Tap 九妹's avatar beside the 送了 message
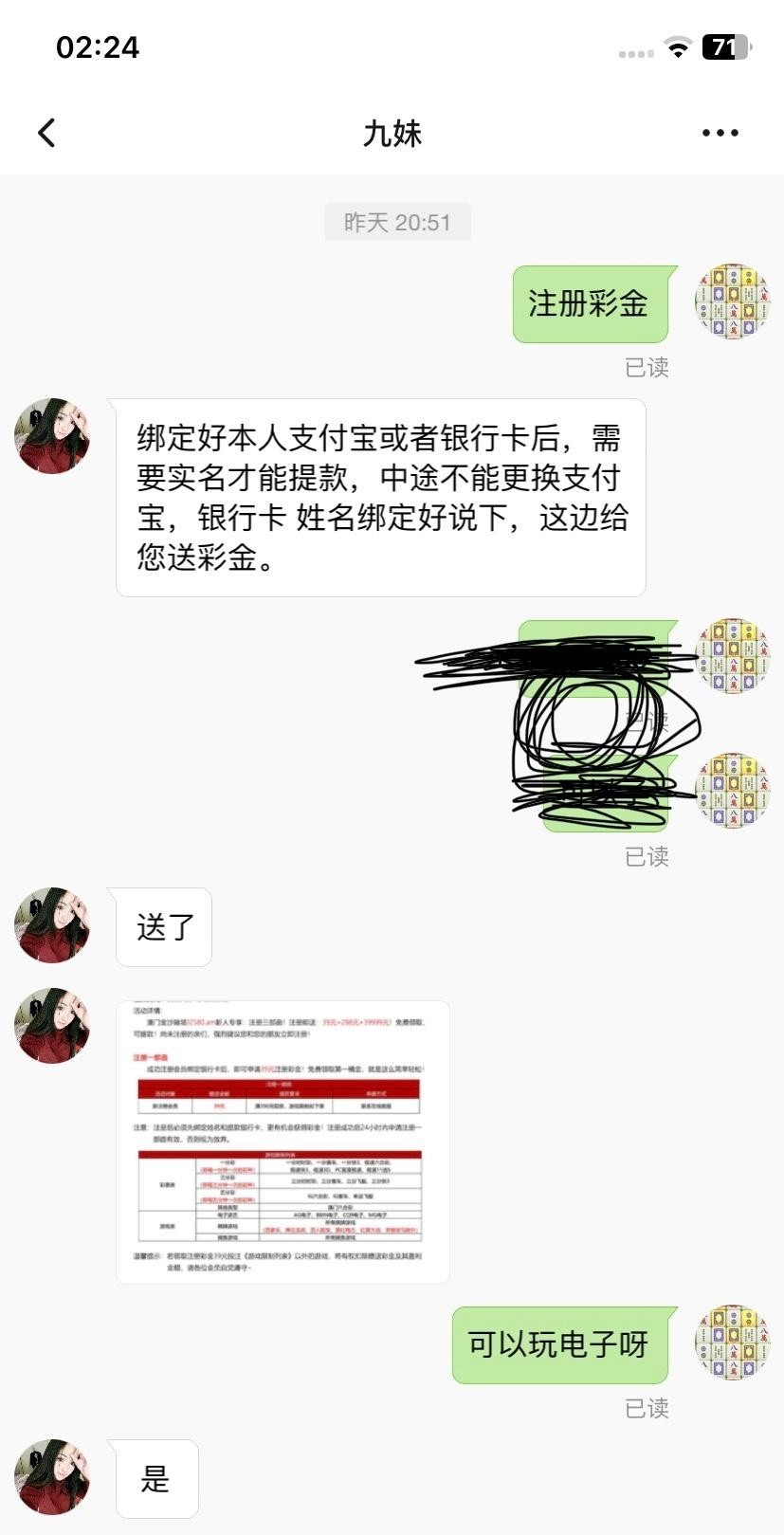Image resolution: width=784 pixels, height=1535 pixels. point(53,925)
